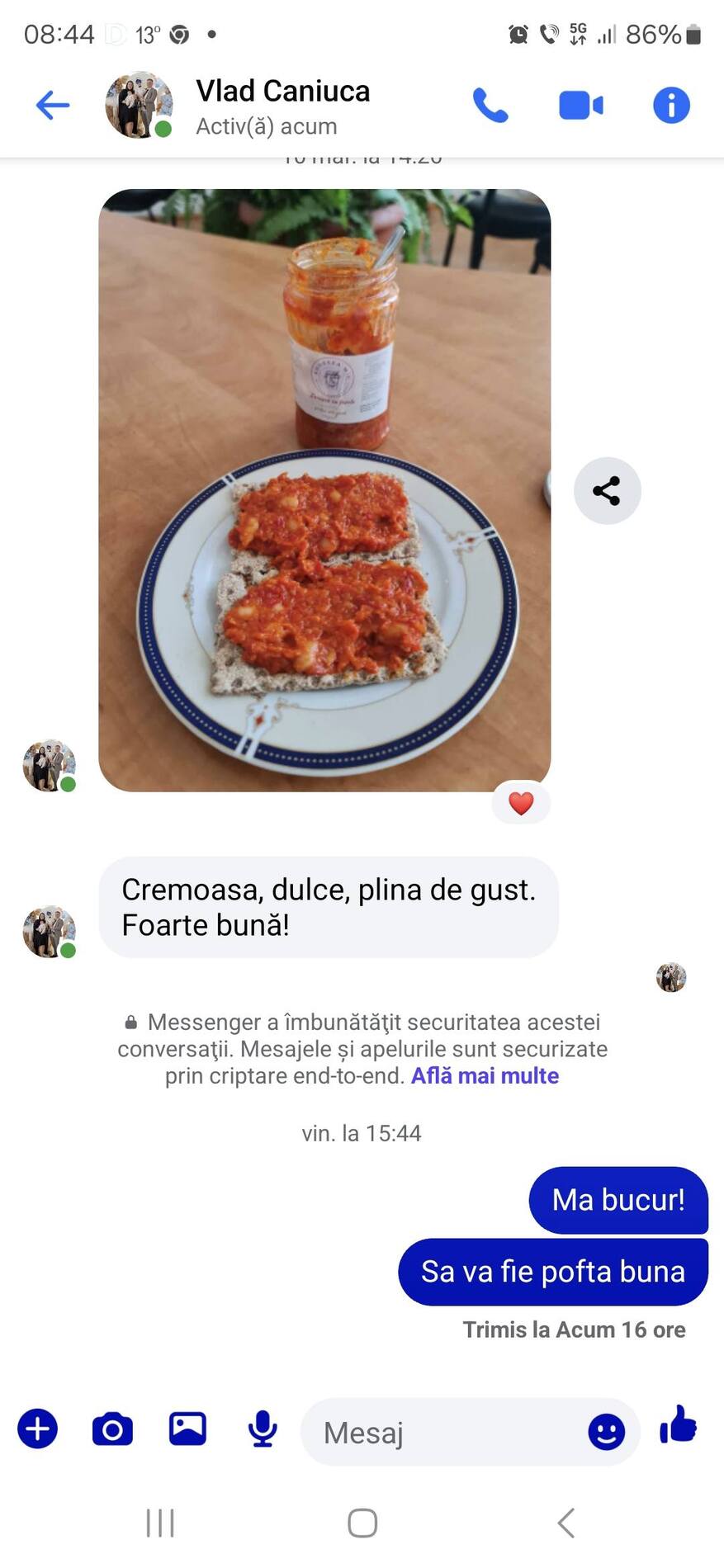
Task: Share the received photo
Action: (607, 491)
